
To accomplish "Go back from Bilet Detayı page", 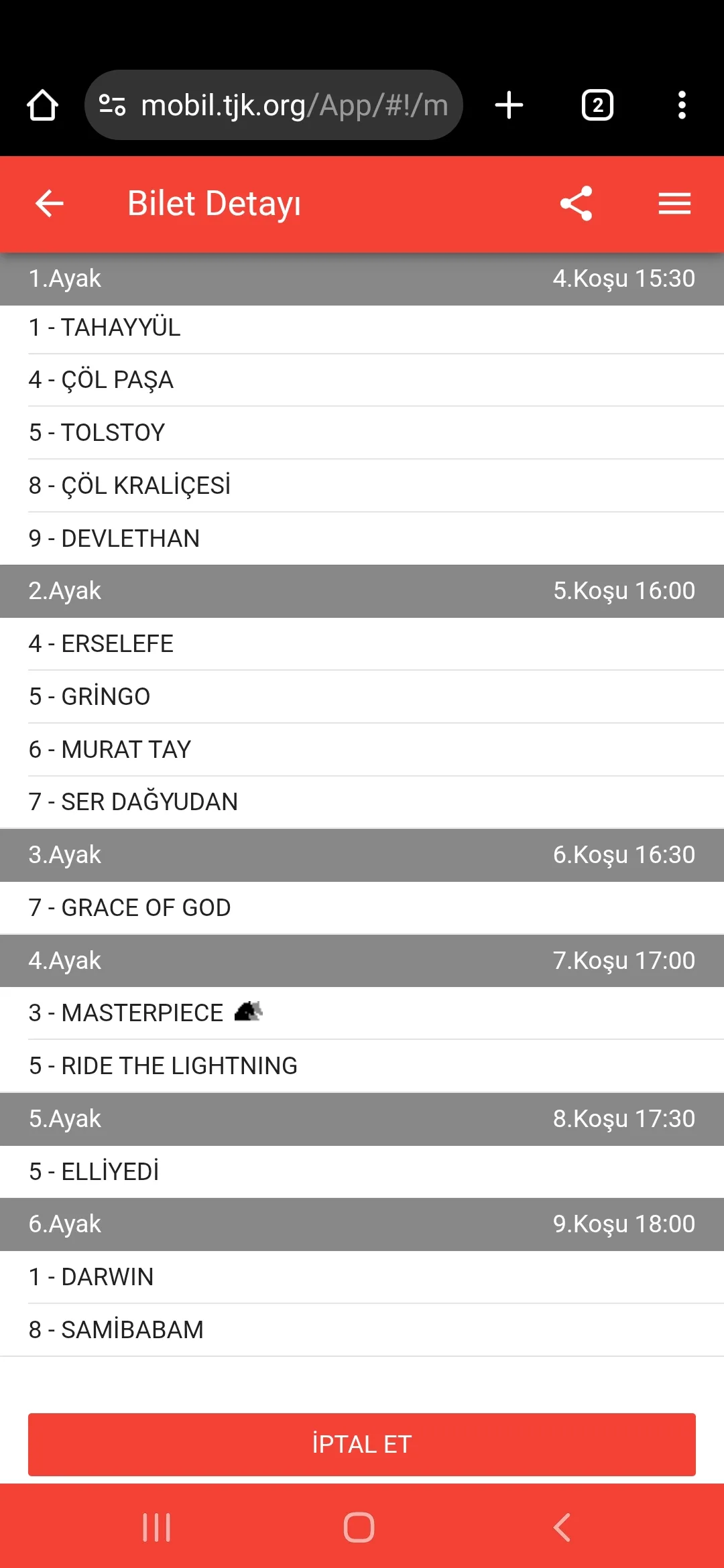I will [49, 204].
